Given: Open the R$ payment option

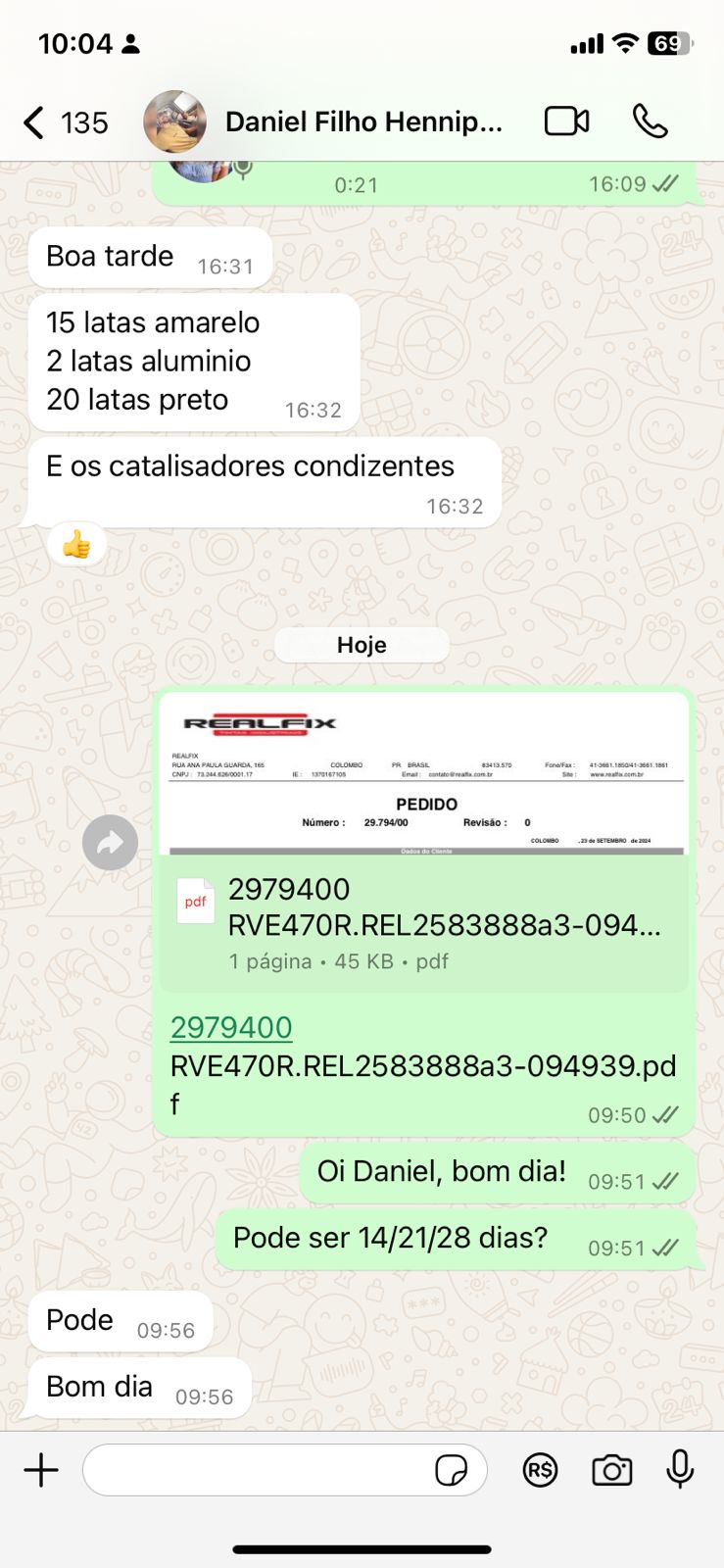Looking at the screenshot, I should pyautogui.click(x=540, y=1470).
